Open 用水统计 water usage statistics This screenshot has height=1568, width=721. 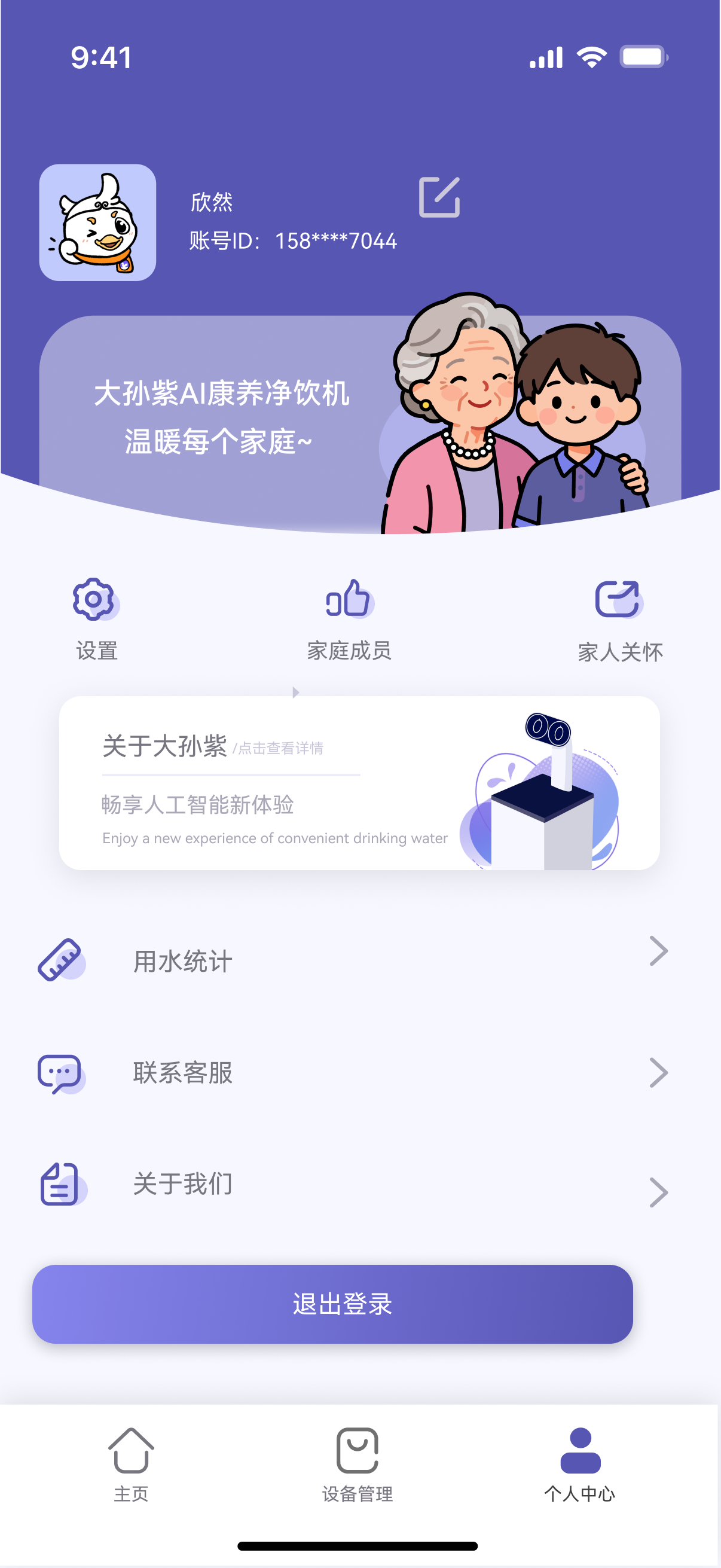[353, 960]
